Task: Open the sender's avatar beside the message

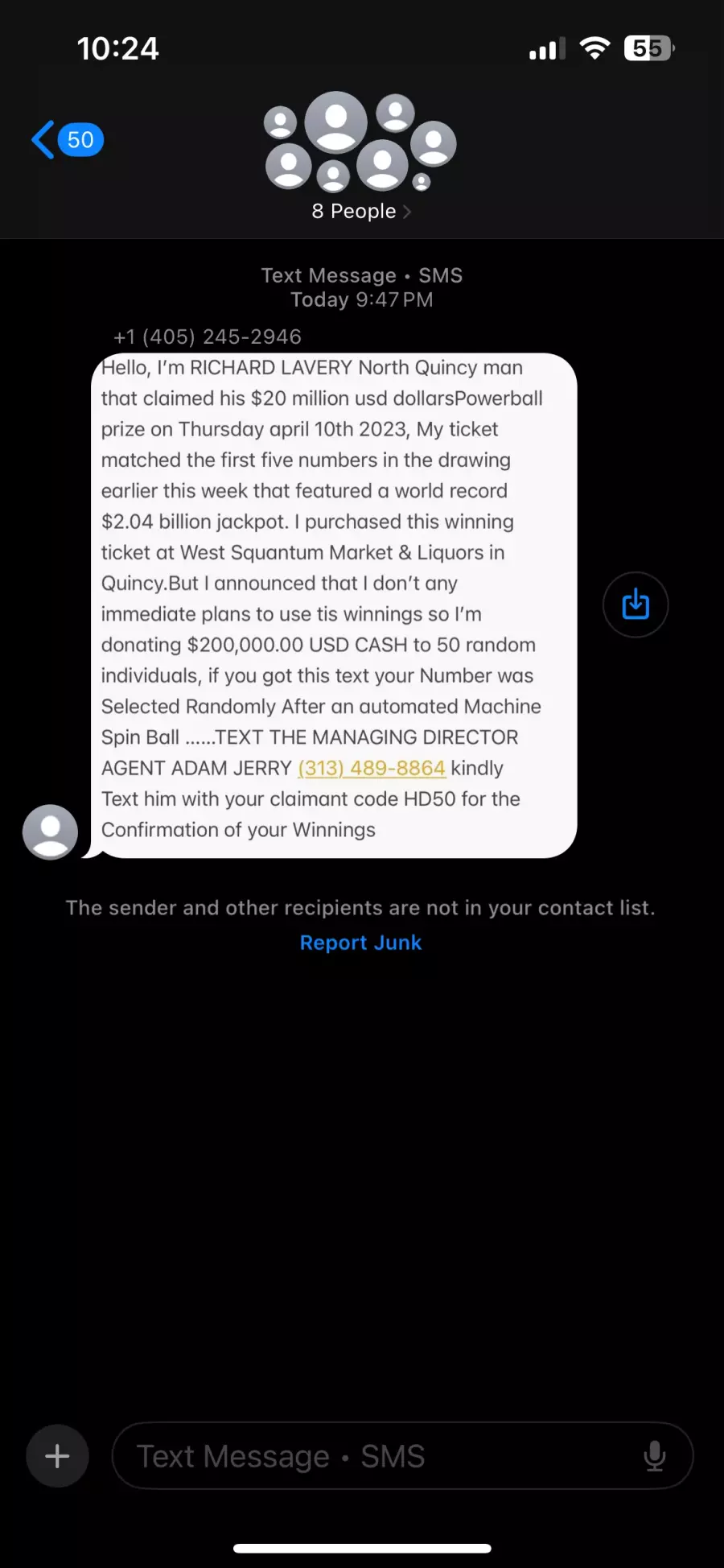Action: 50,831
